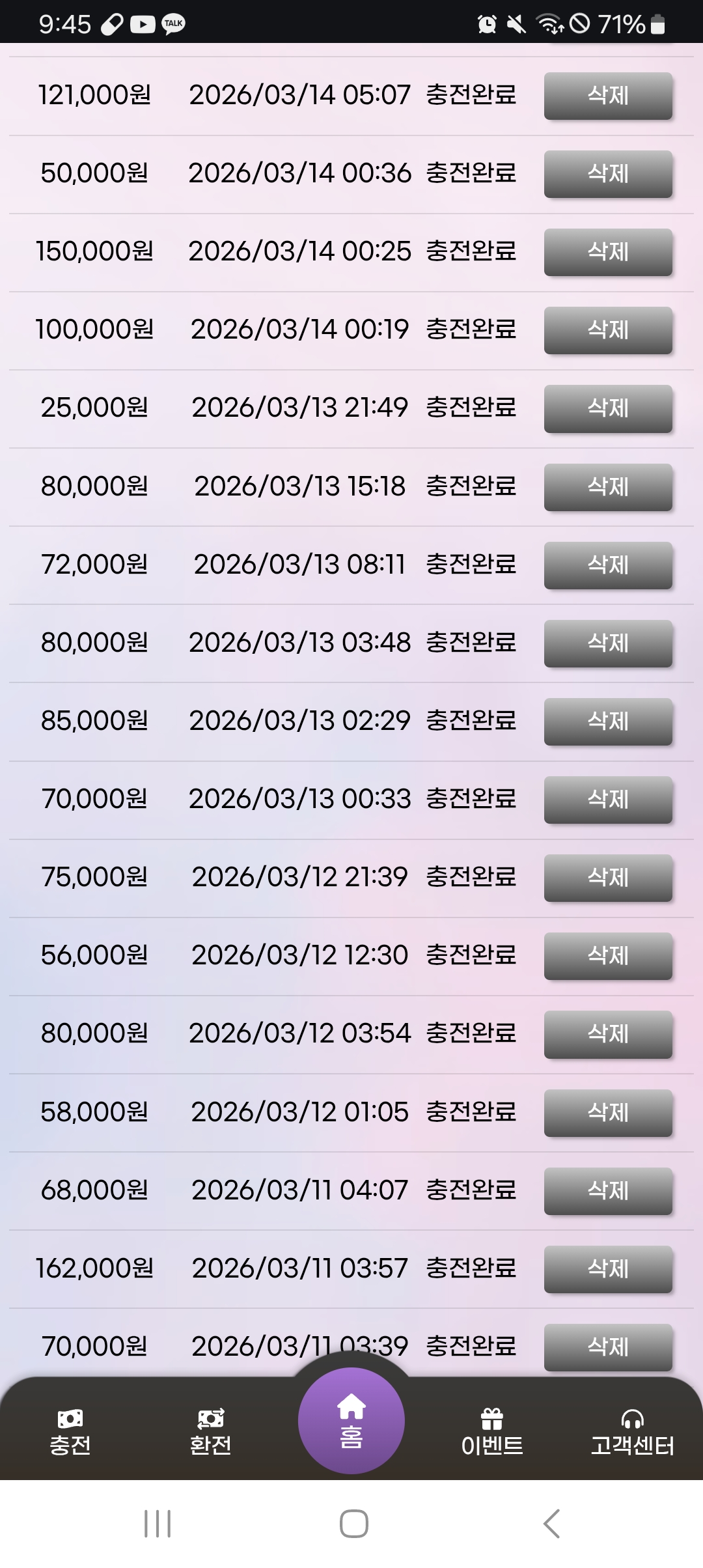Image resolution: width=703 pixels, height=1568 pixels.
Task: Delete the 56,000원 record from 03/12
Action: pyautogui.click(x=607, y=957)
